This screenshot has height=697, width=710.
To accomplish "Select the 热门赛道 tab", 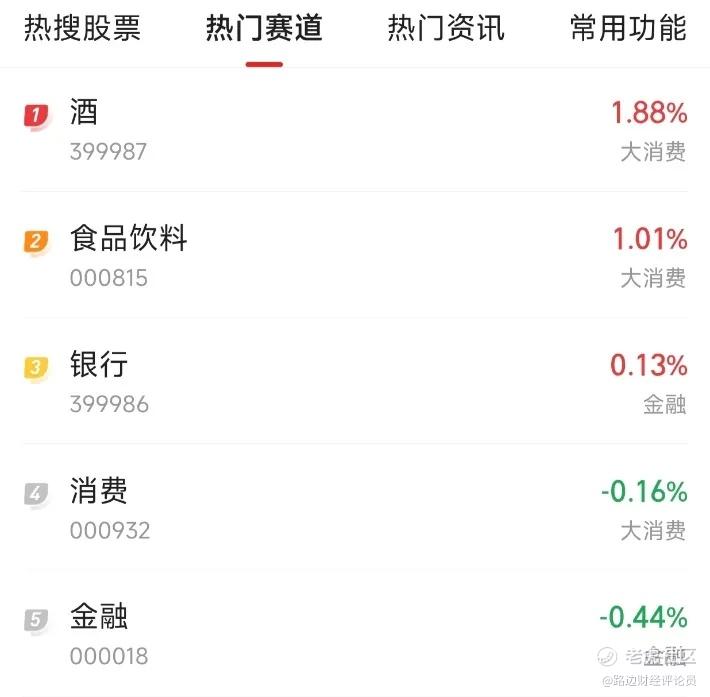I will (x=264, y=29).
